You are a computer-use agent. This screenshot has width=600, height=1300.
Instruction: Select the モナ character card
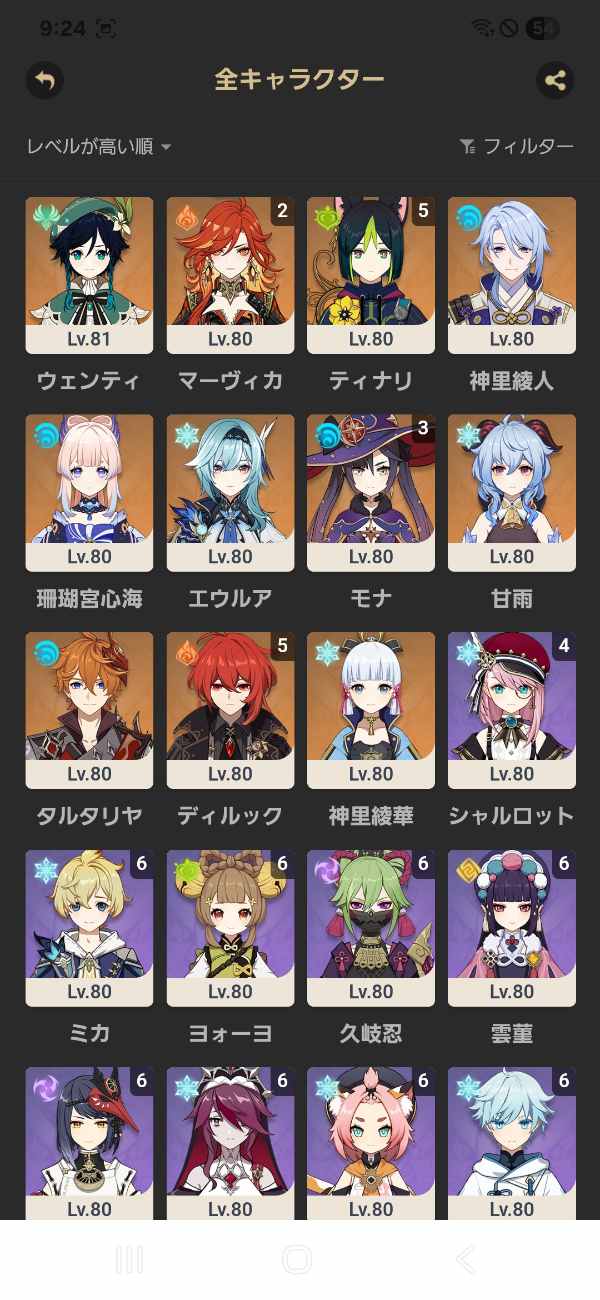[371, 493]
